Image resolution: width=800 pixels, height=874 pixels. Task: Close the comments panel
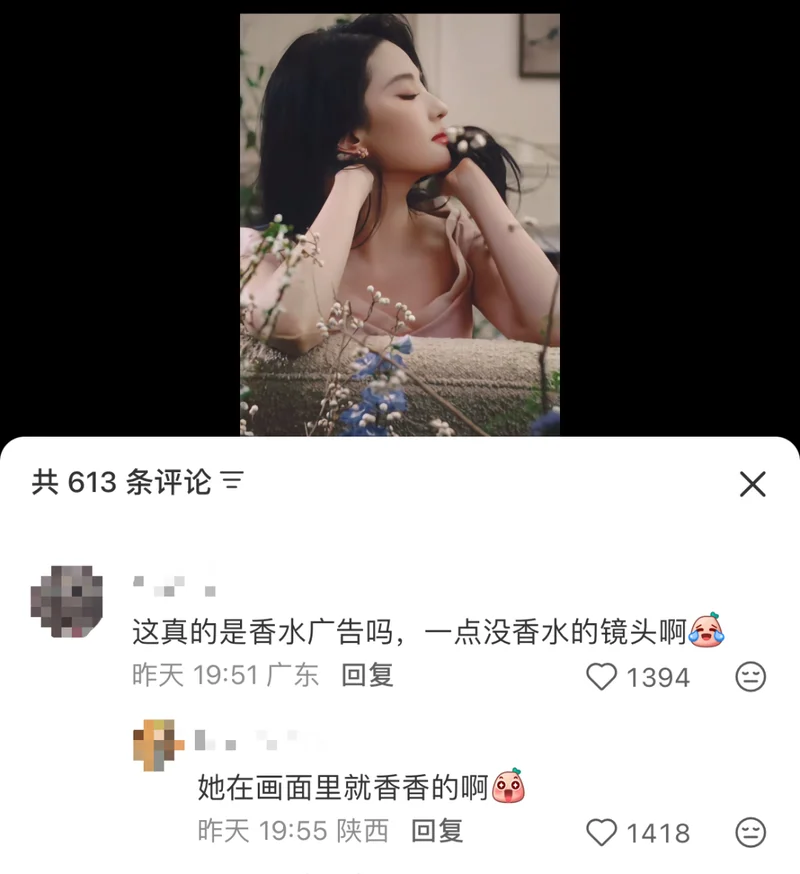click(752, 485)
